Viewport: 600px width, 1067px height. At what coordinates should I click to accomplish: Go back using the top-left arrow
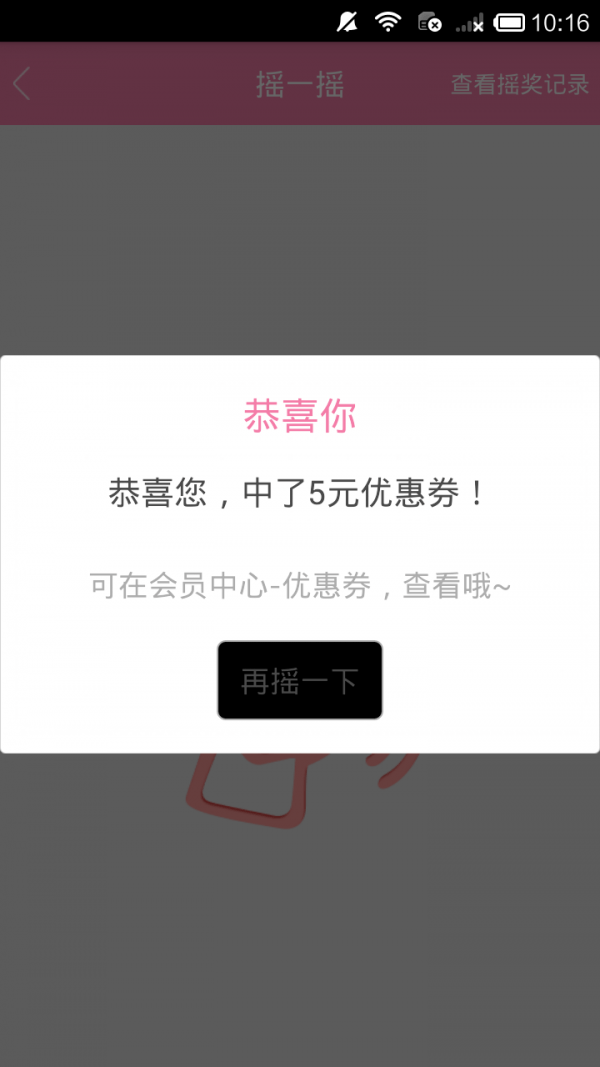pos(22,84)
